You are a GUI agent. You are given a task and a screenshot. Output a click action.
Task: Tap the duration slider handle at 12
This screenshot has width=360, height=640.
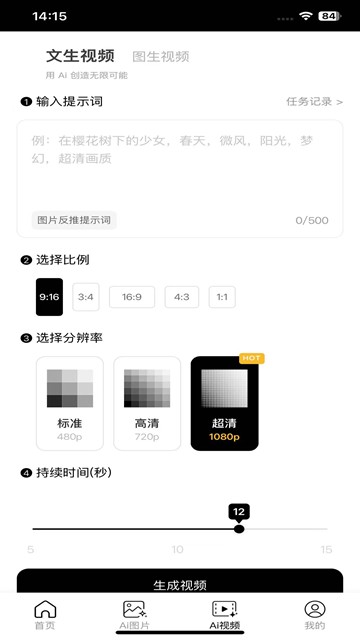point(239,529)
